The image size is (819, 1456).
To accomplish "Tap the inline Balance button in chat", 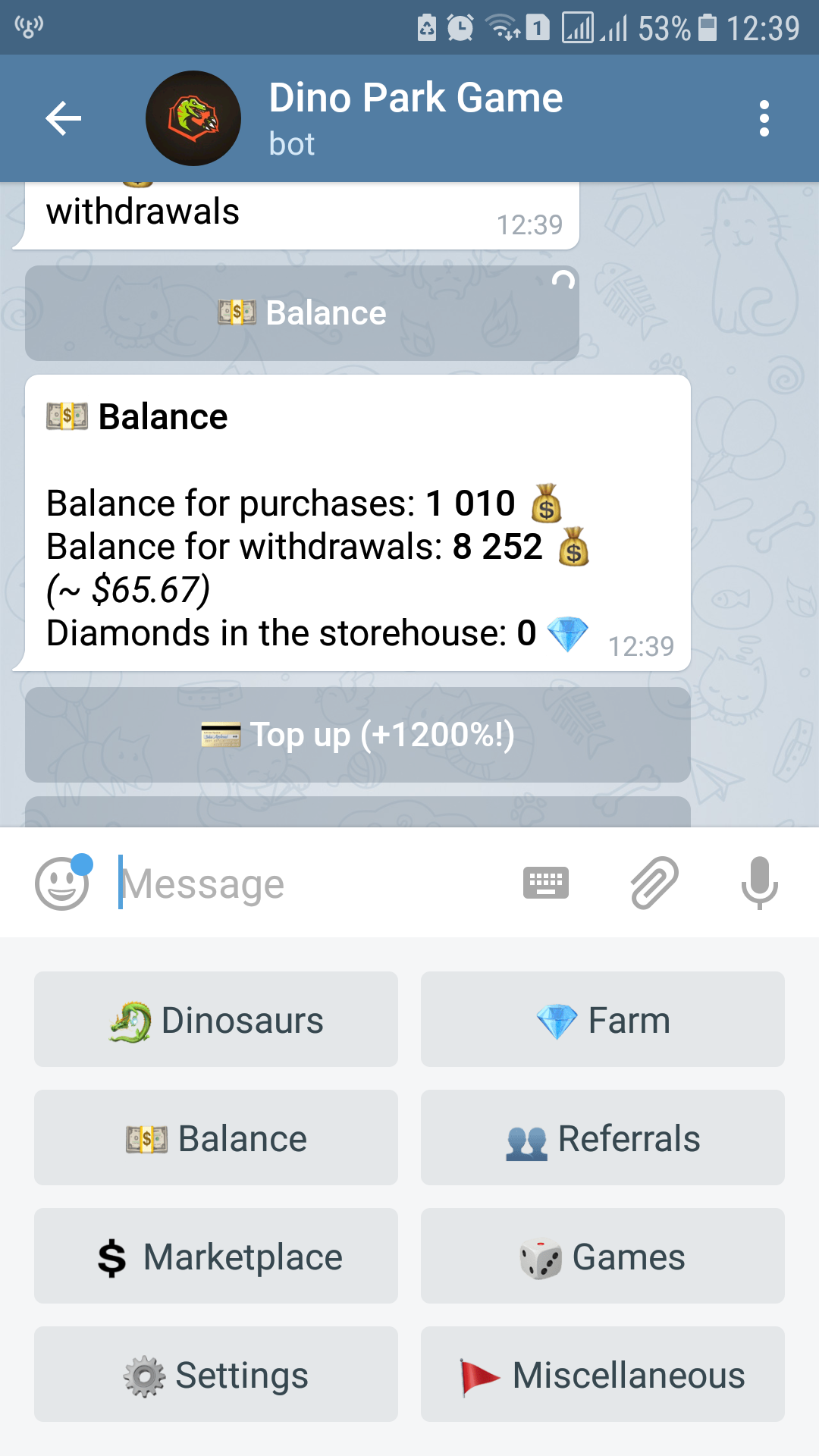I will click(x=302, y=312).
